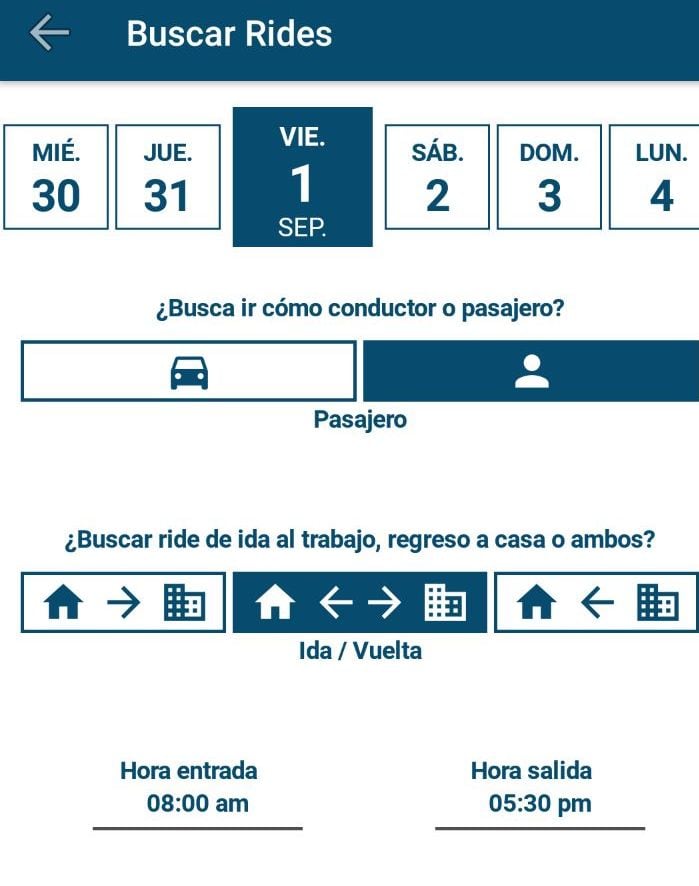Select Friday 1 September

pyautogui.click(x=302, y=177)
